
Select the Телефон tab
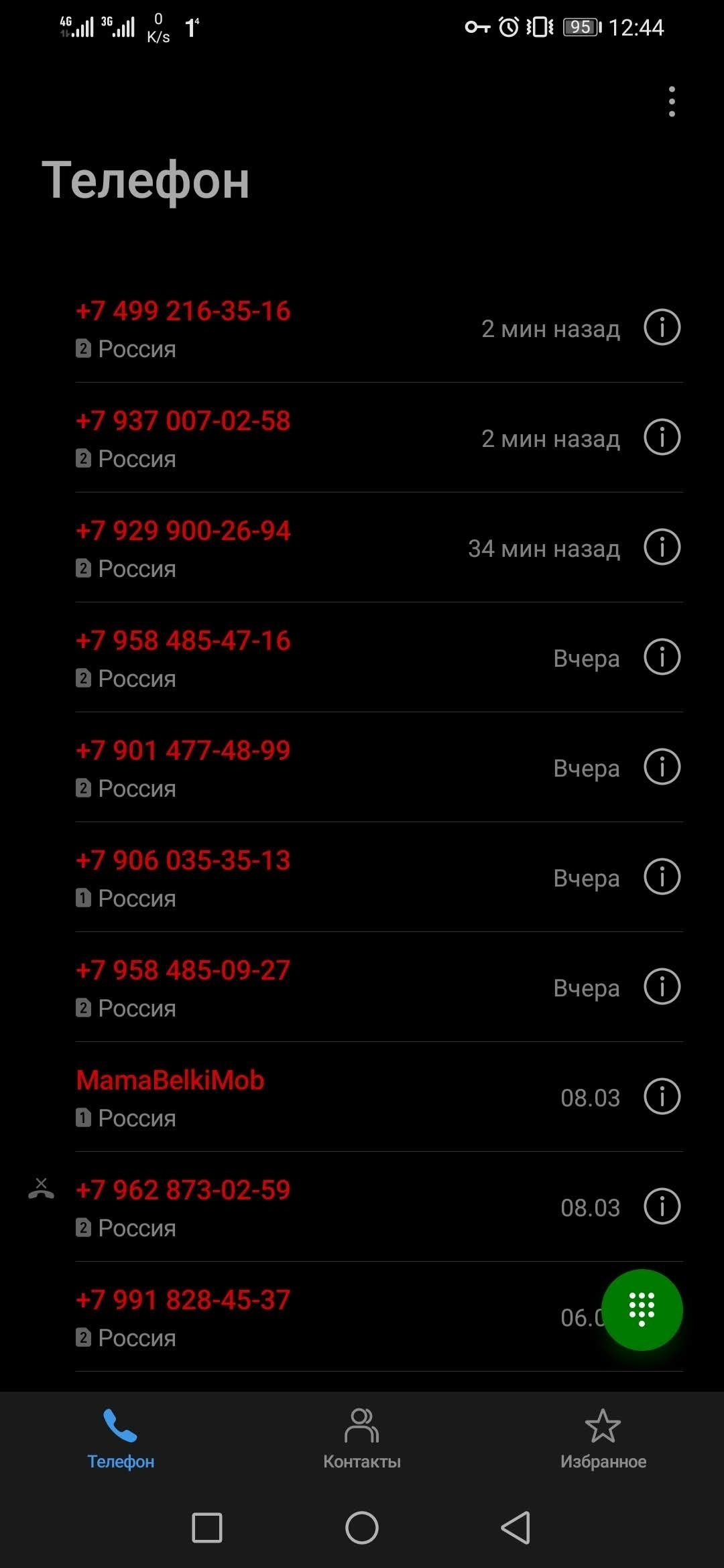(x=121, y=1438)
